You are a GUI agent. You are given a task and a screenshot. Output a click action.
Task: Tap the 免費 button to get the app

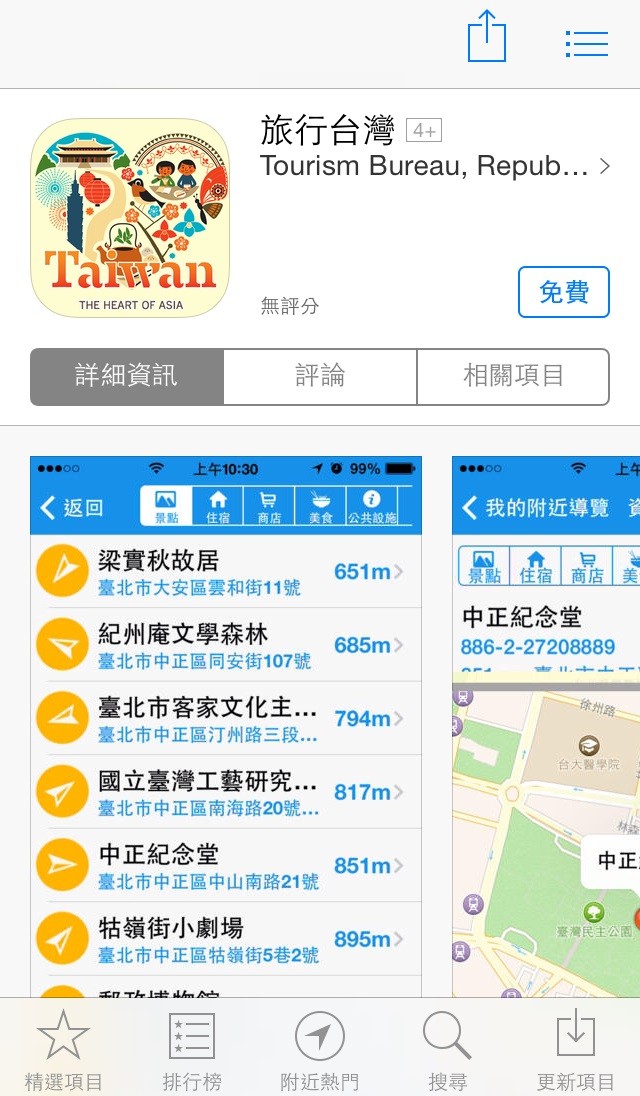click(x=564, y=291)
